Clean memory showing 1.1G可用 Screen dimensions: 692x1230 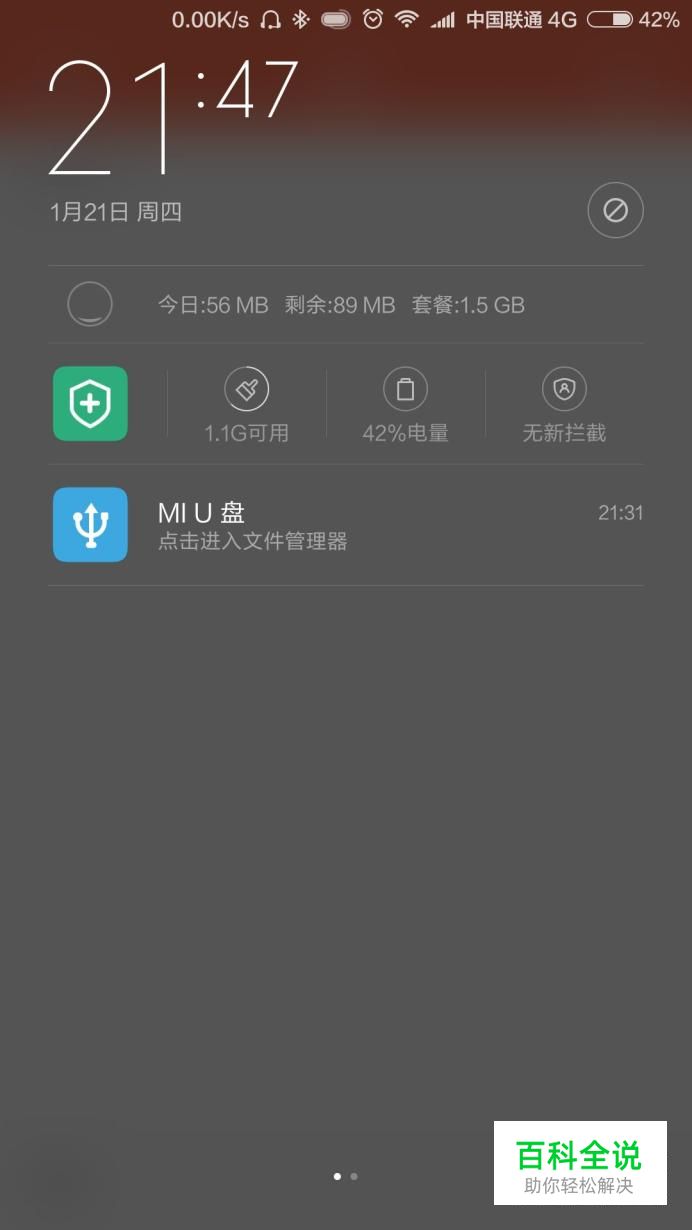pyautogui.click(x=247, y=404)
